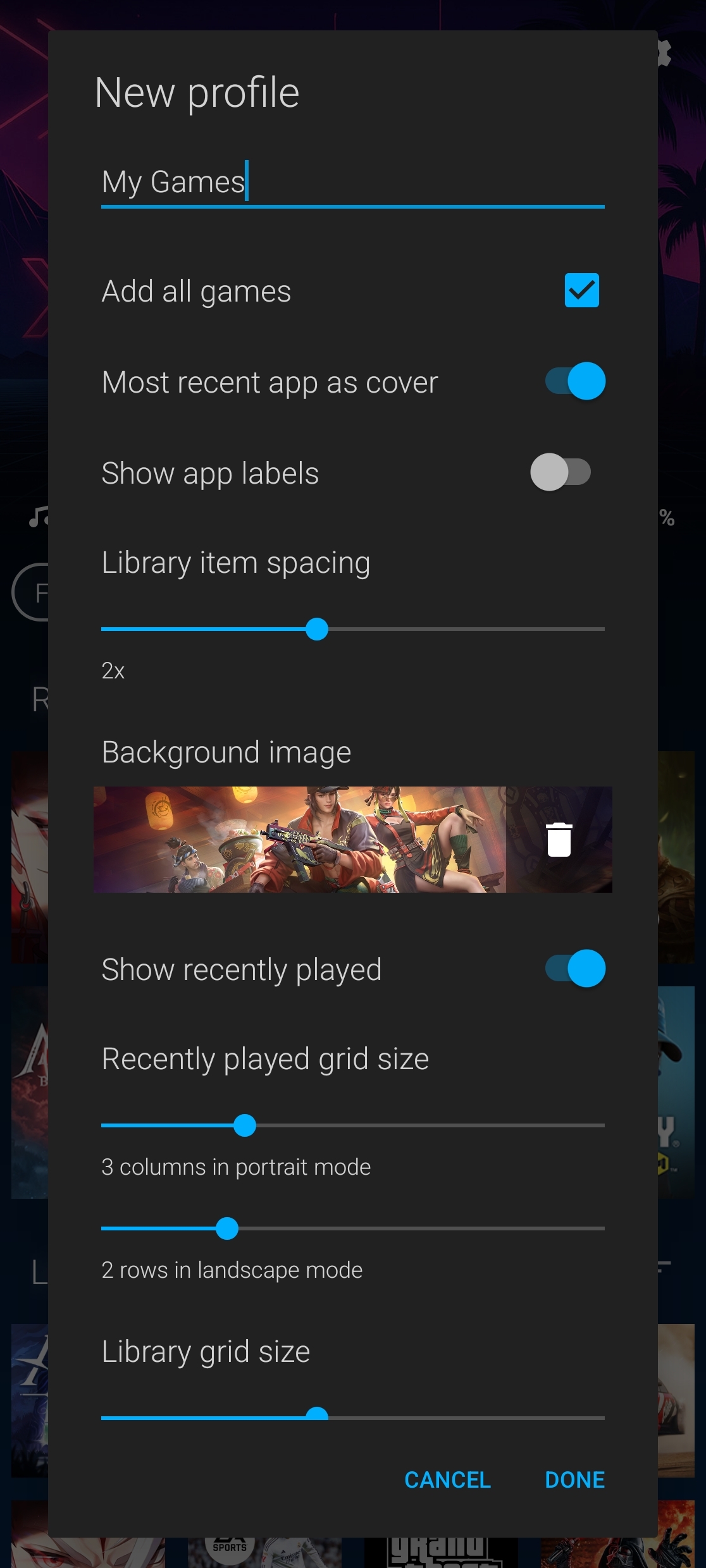
Task: Tap the landscape rows slider
Action: pos(352,1228)
